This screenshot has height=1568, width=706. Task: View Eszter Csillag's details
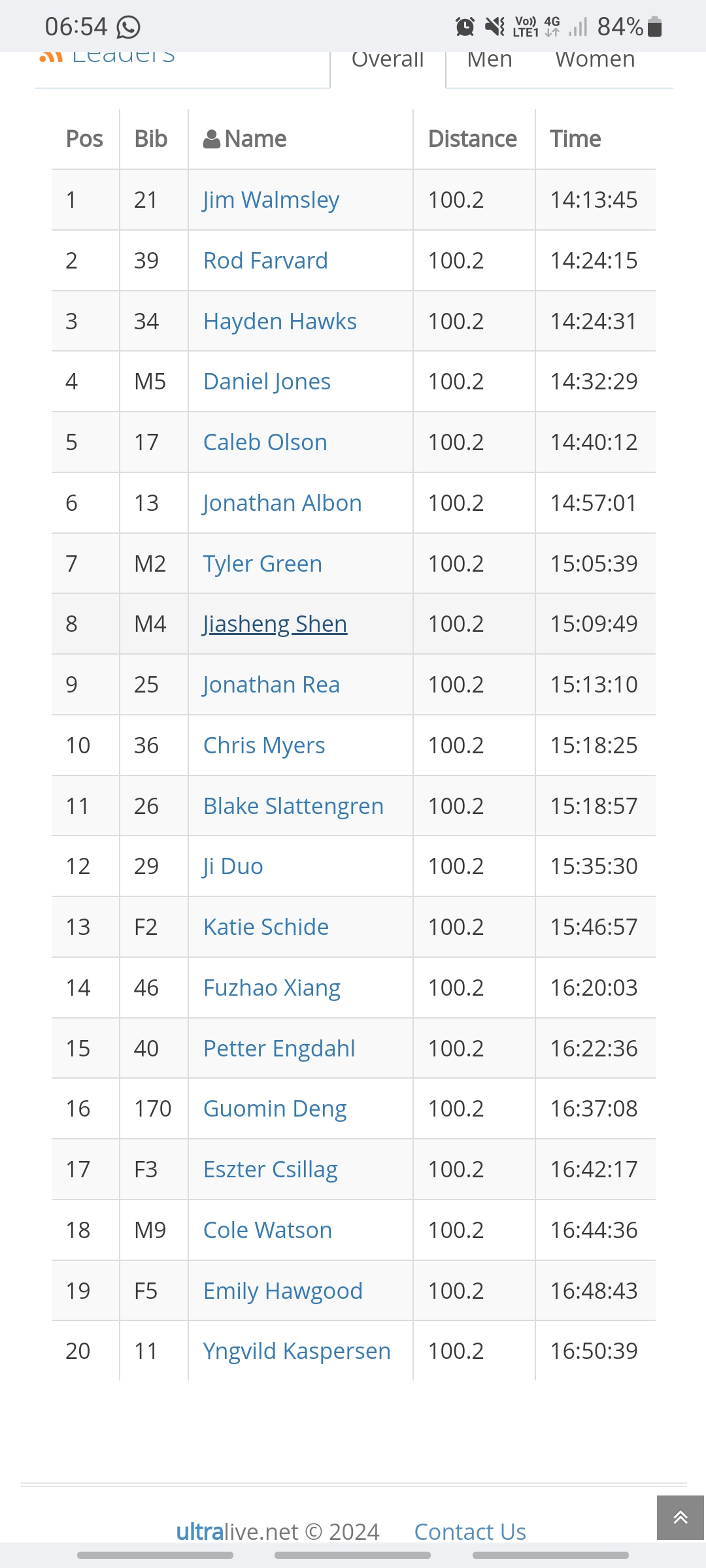(270, 1169)
